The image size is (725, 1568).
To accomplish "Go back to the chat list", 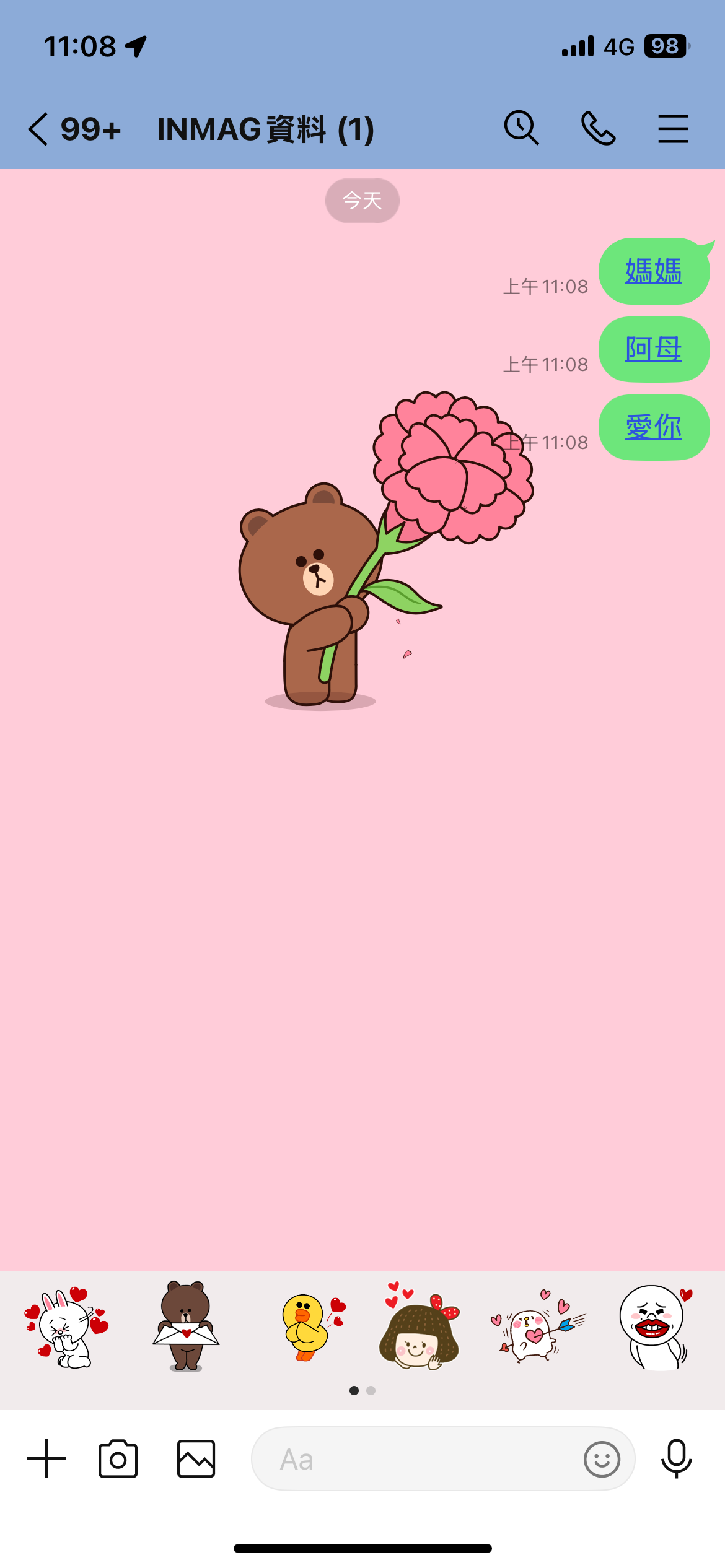I will [x=38, y=129].
